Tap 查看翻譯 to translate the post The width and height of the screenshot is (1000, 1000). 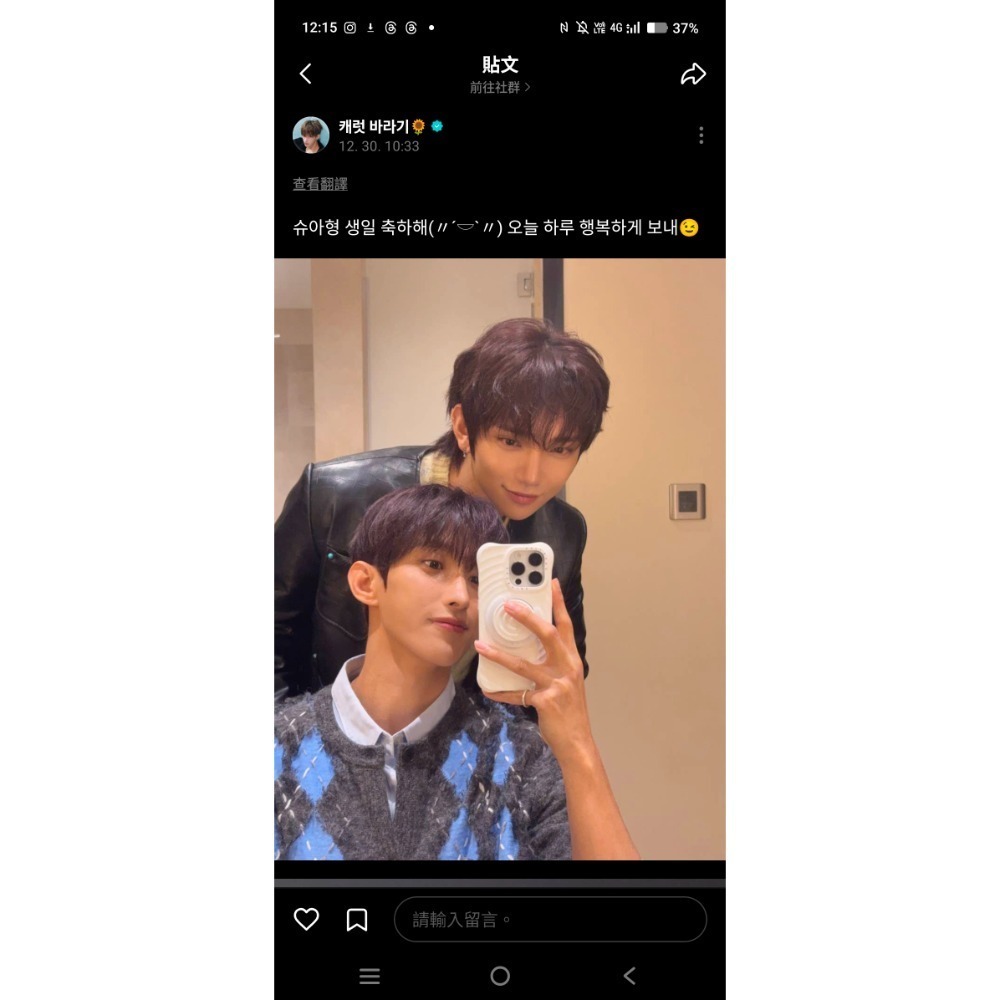click(x=320, y=184)
